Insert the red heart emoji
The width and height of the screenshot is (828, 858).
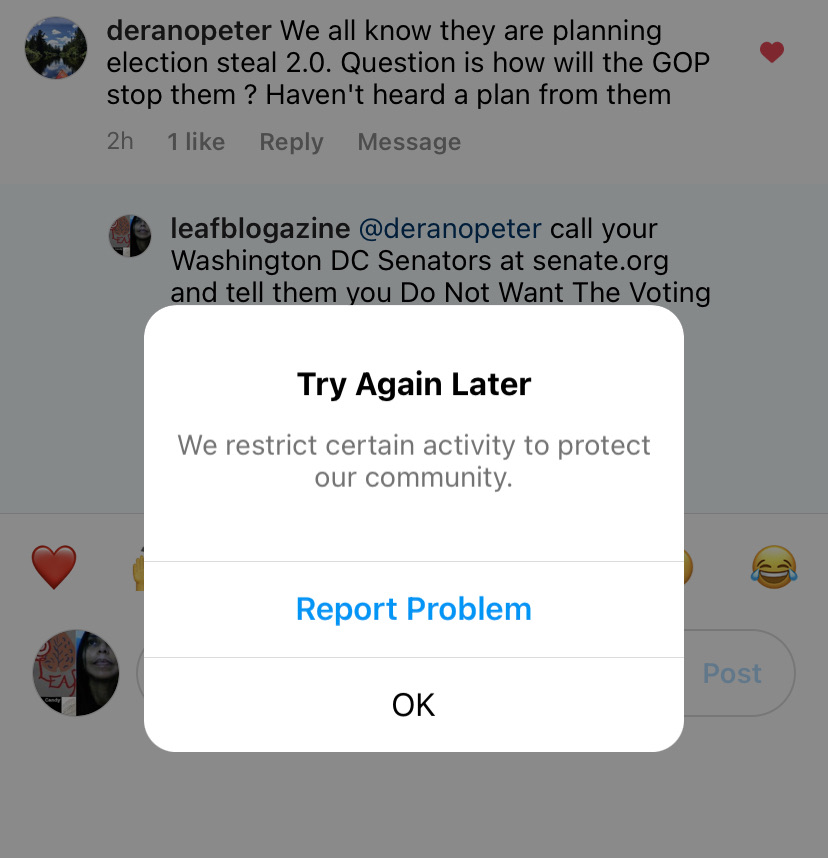54,568
